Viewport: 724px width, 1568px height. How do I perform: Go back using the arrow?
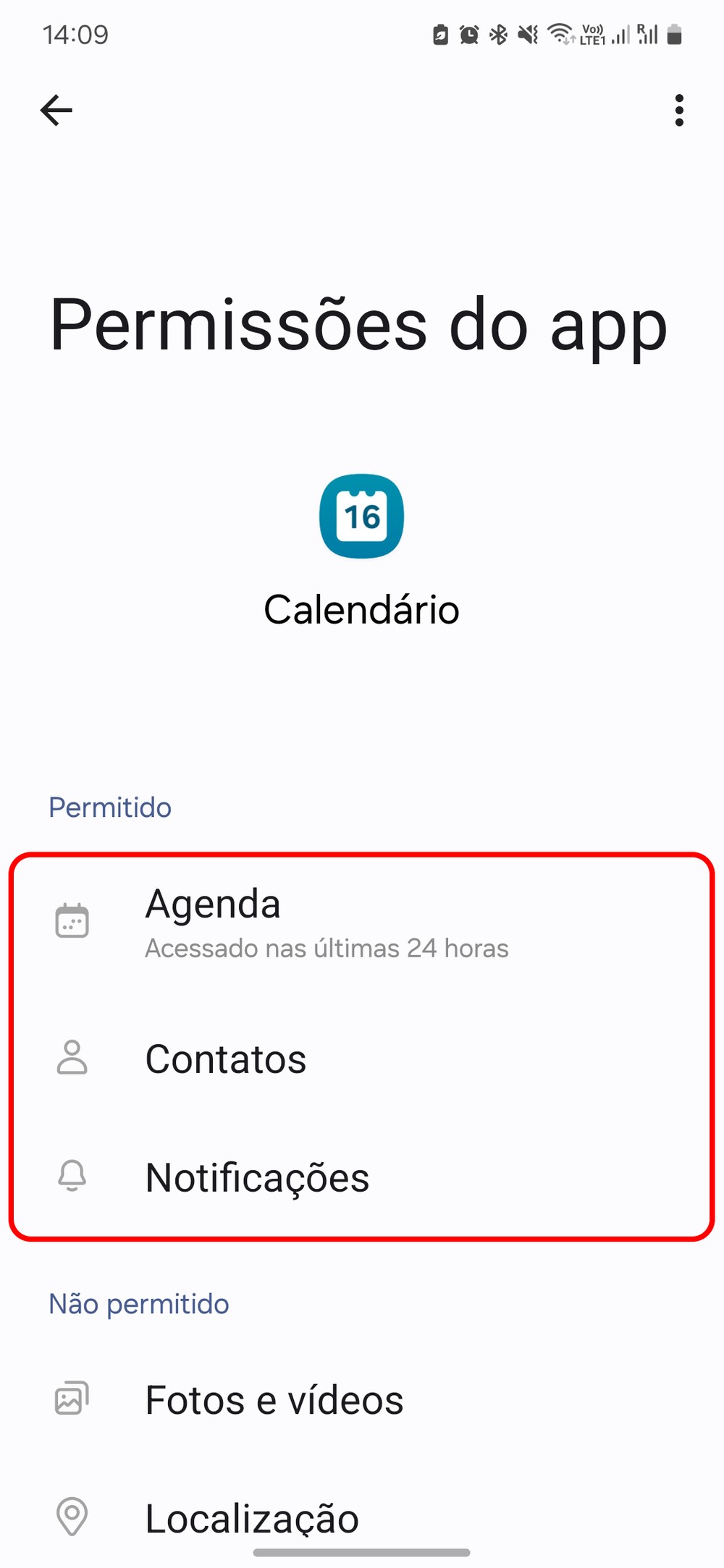click(56, 111)
